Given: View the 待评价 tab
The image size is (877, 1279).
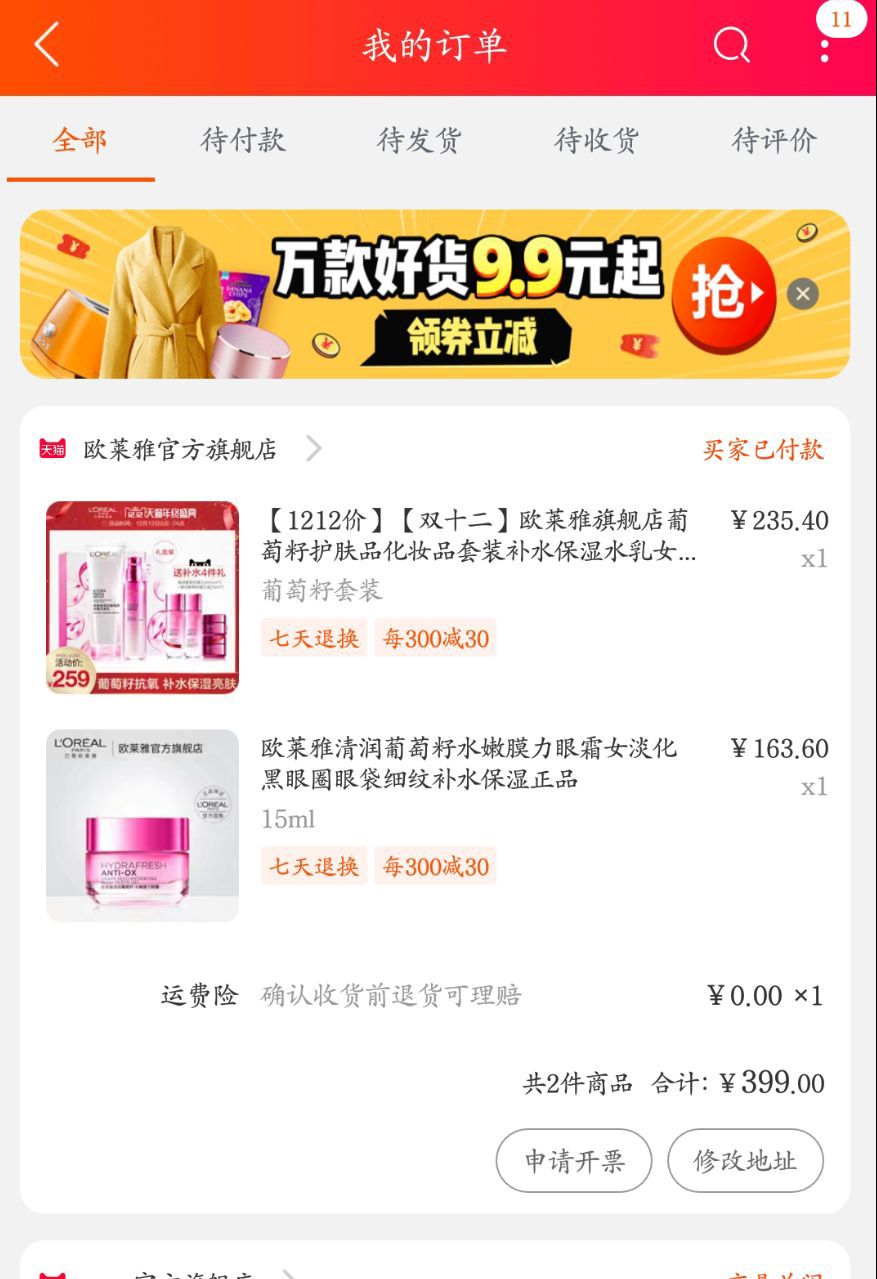Looking at the screenshot, I should 773,140.
